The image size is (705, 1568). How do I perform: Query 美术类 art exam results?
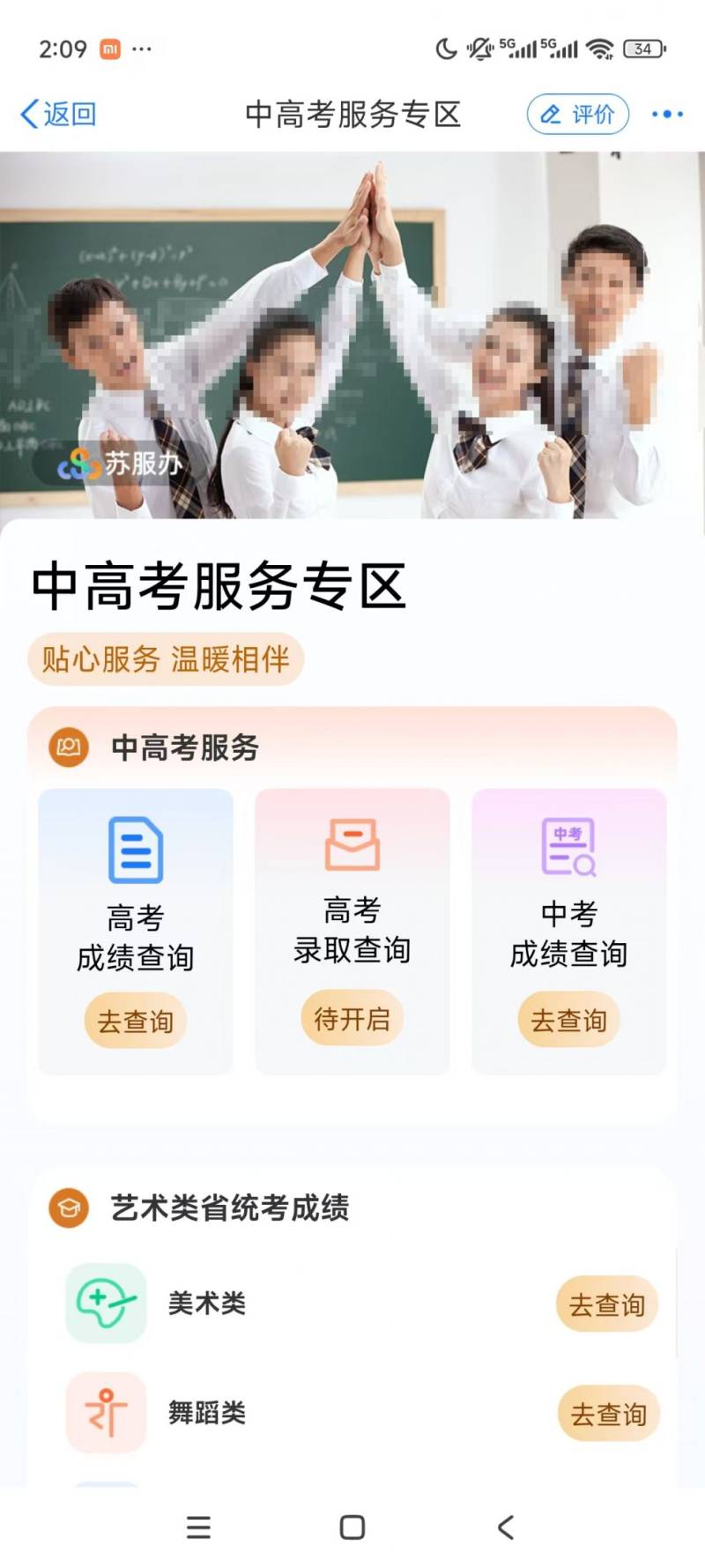(x=606, y=1304)
